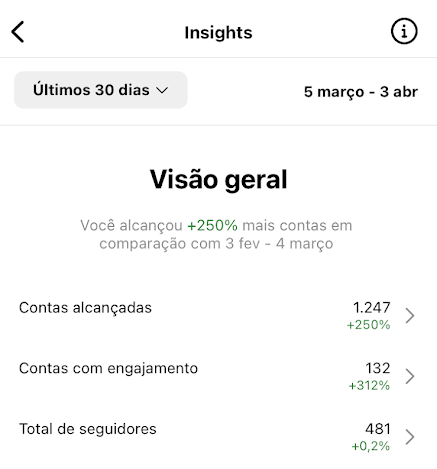Viewport: 437px width, 469px height.
Task: Open the Contas alcançadas details
Action: 218,315
